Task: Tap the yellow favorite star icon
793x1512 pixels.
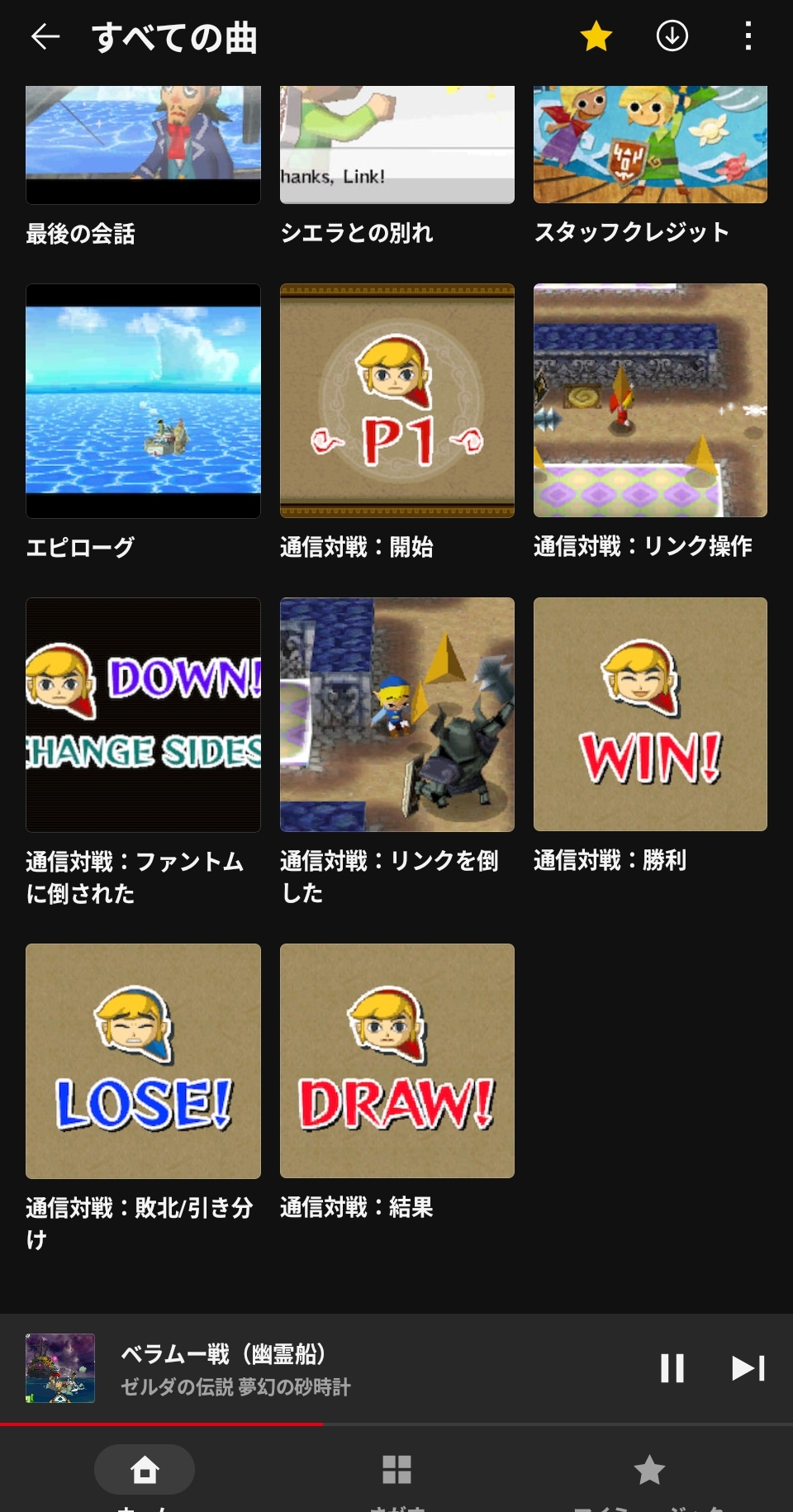Action: (596, 36)
